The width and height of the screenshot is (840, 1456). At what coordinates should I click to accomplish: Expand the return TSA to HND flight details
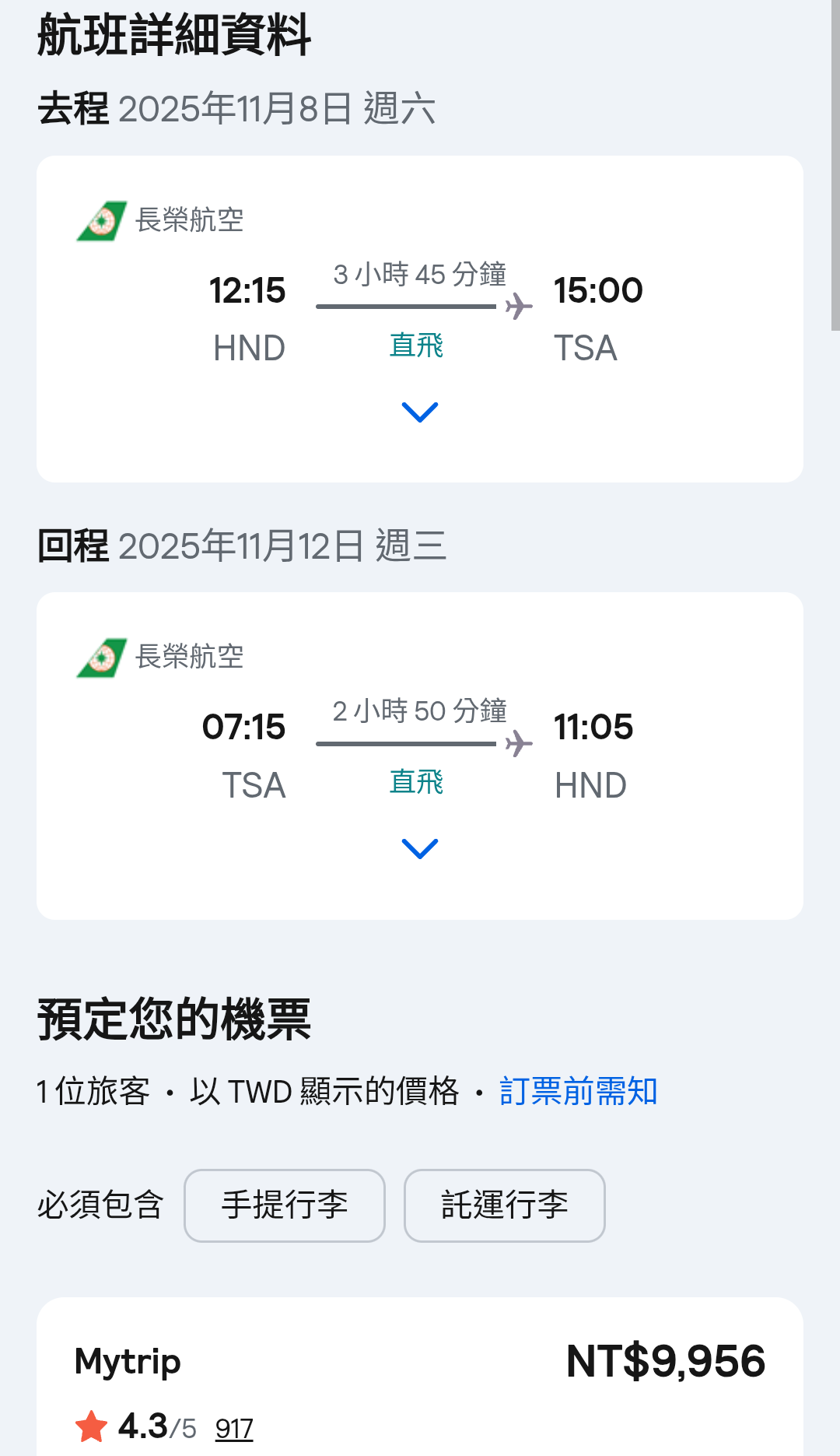(x=420, y=848)
